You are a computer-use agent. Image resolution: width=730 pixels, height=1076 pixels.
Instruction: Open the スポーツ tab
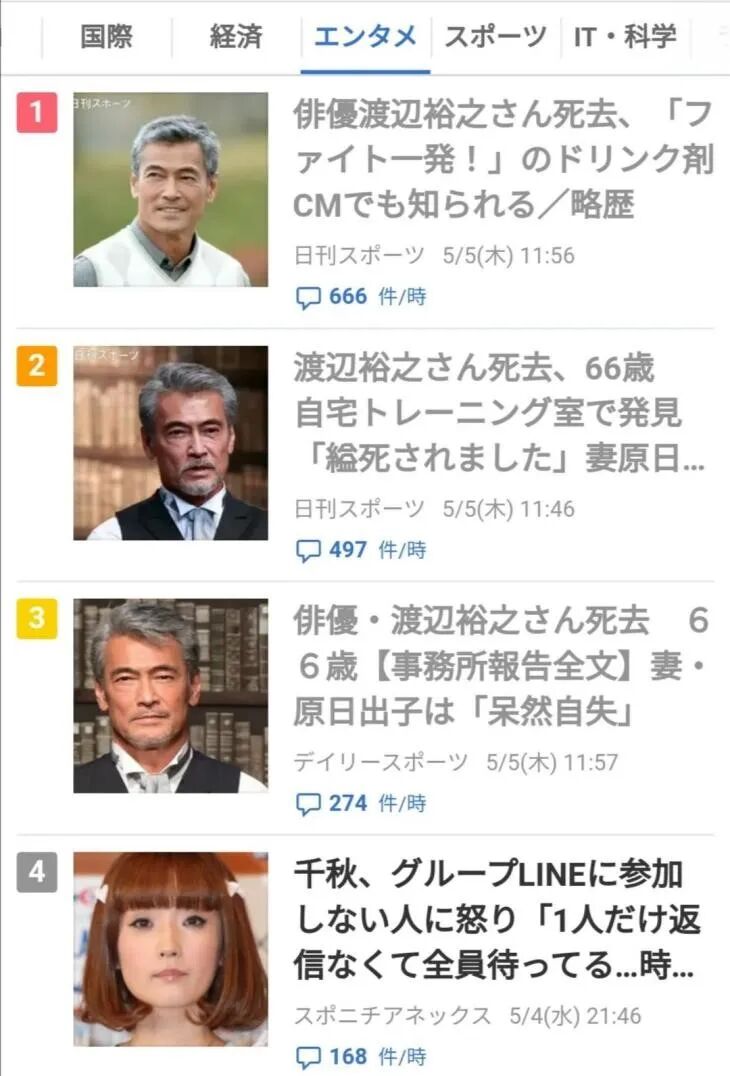pos(495,38)
